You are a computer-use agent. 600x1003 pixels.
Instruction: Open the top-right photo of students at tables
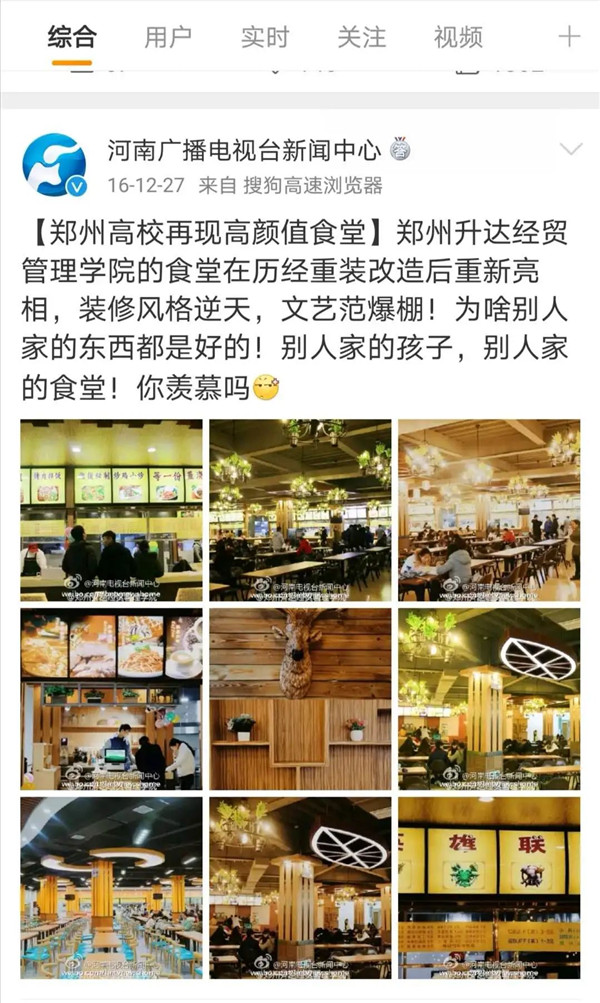coord(489,510)
